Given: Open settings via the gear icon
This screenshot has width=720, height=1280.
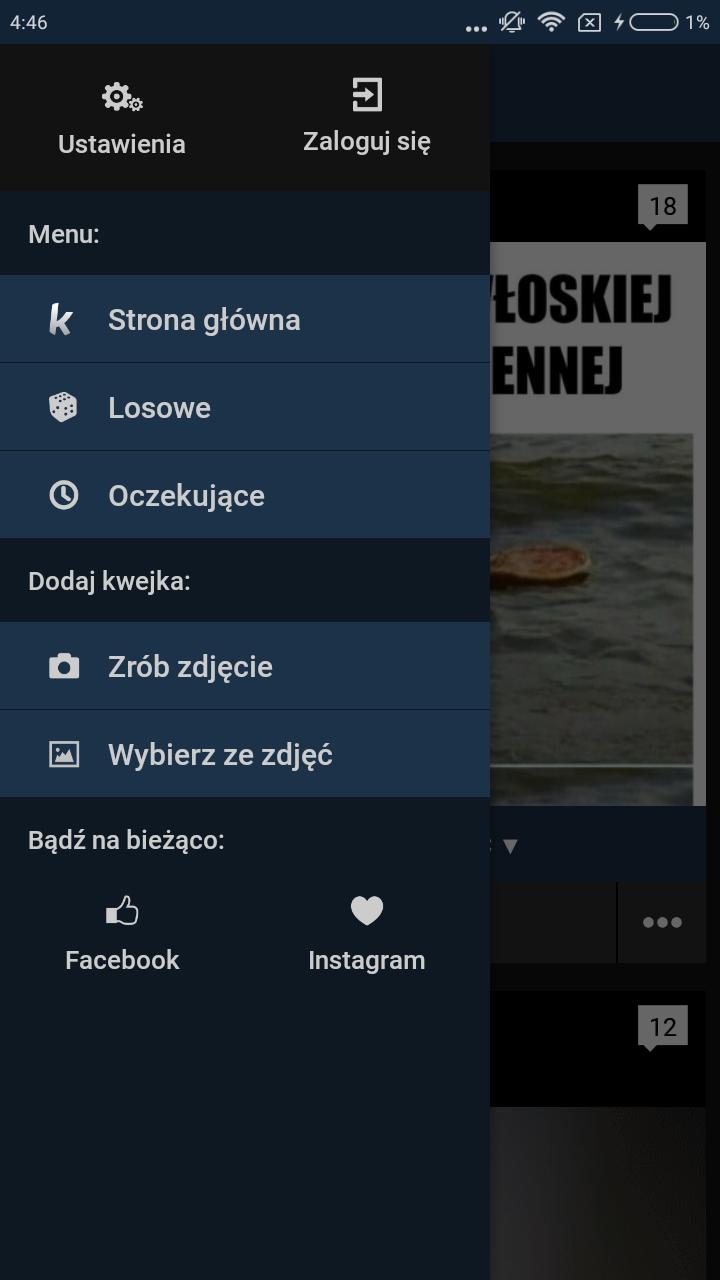Looking at the screenshot, I should coord(120,96).
